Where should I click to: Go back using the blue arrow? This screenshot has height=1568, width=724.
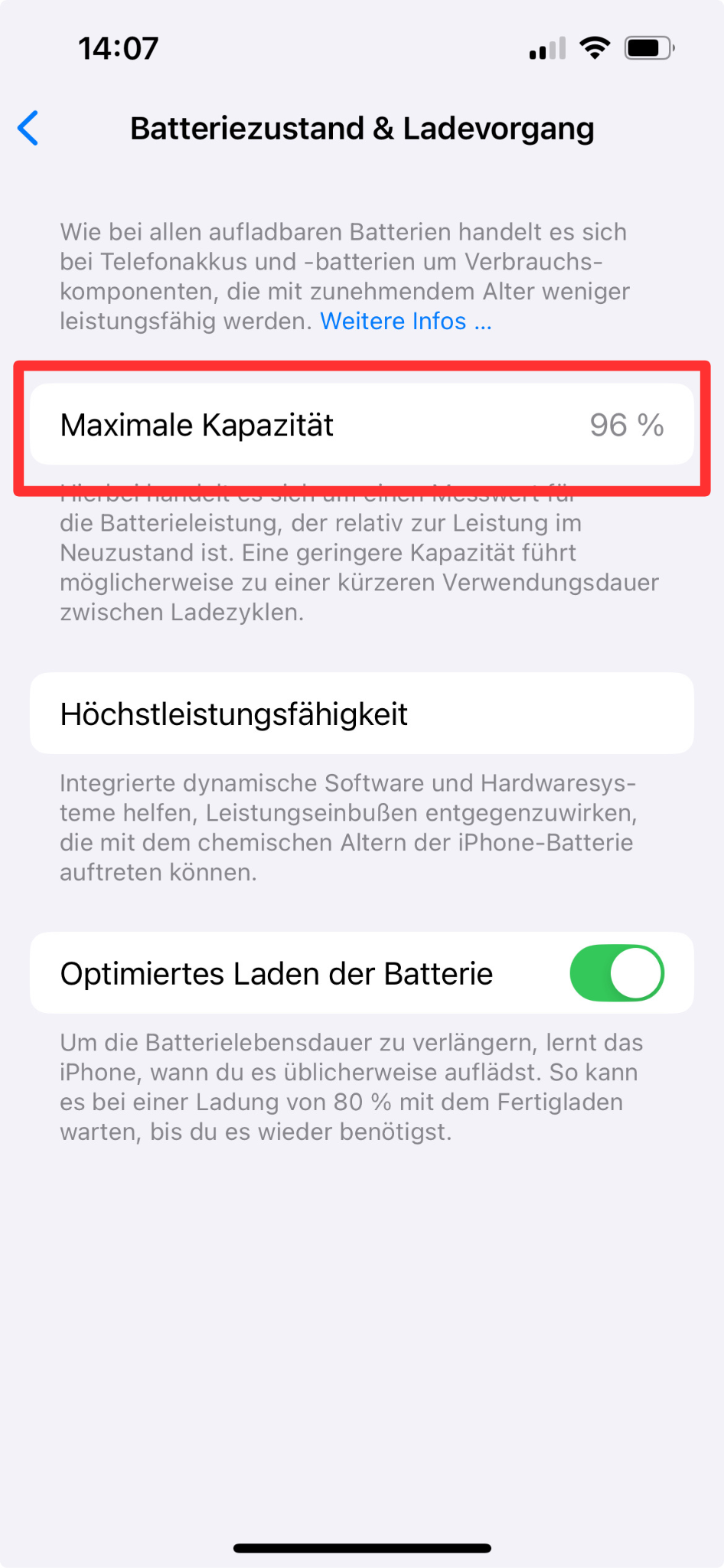point(28,128)
